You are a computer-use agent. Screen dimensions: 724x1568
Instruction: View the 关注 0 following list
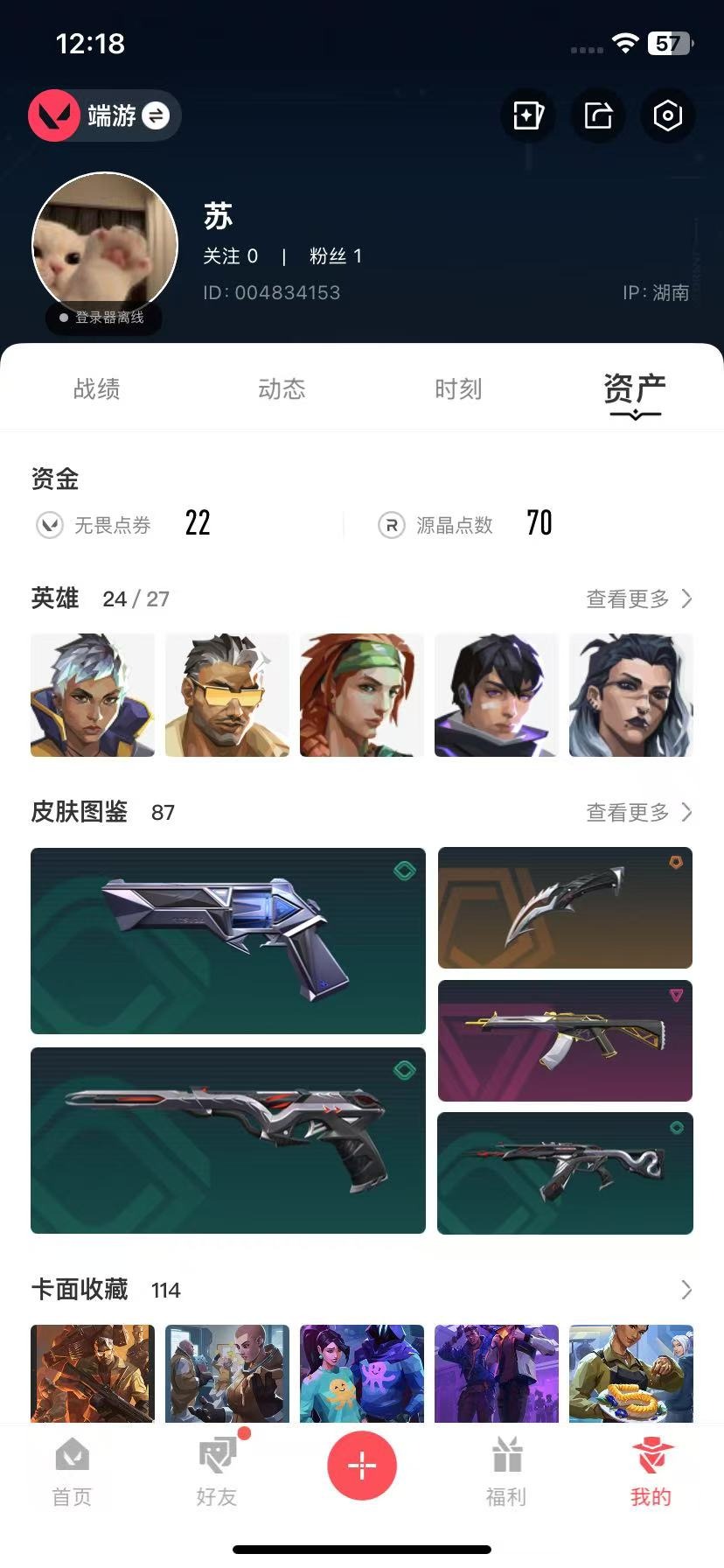[230, 256]
